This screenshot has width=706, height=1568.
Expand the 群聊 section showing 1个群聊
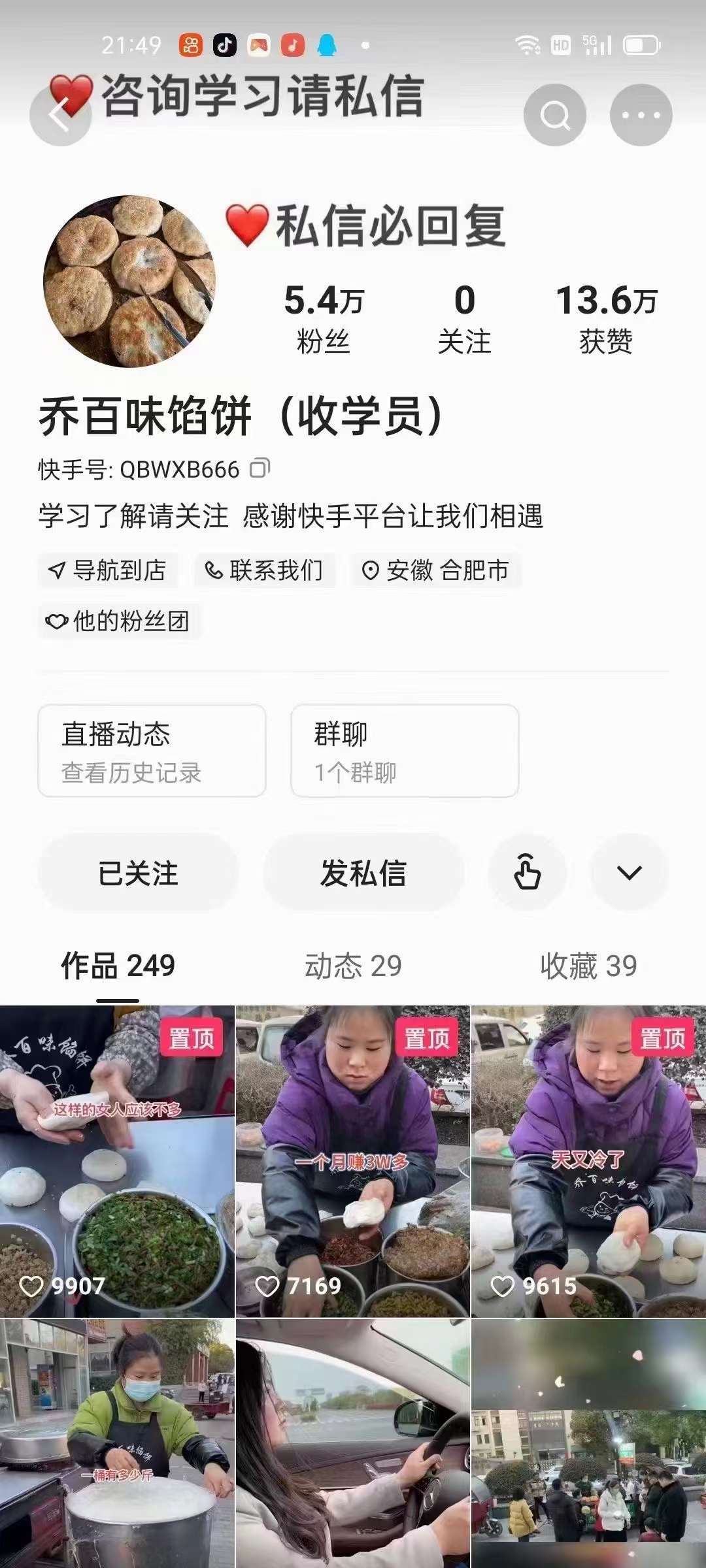405,750
